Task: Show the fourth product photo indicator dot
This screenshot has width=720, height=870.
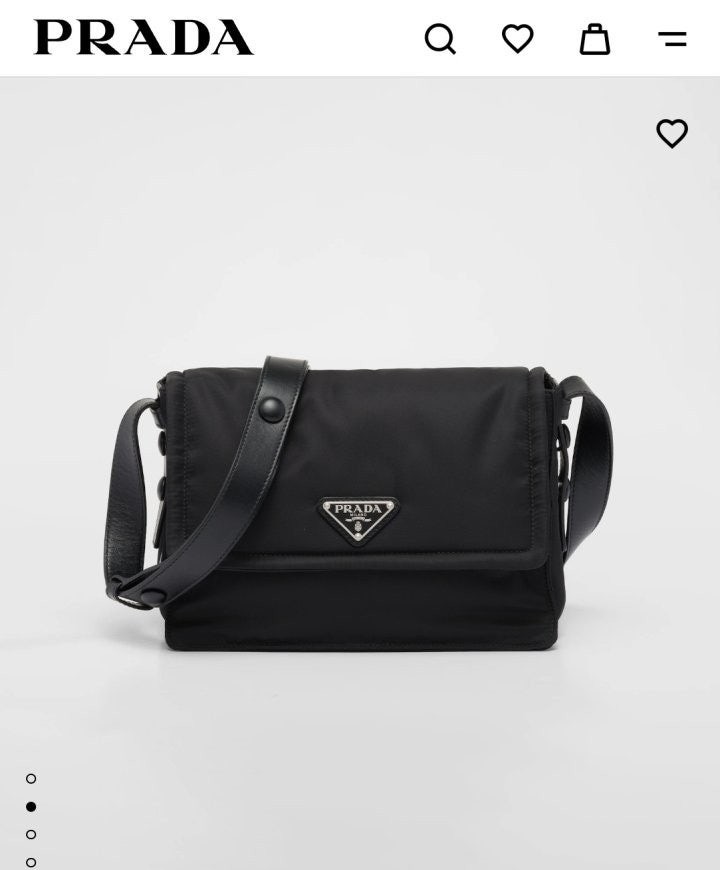Action: (31, 862)
